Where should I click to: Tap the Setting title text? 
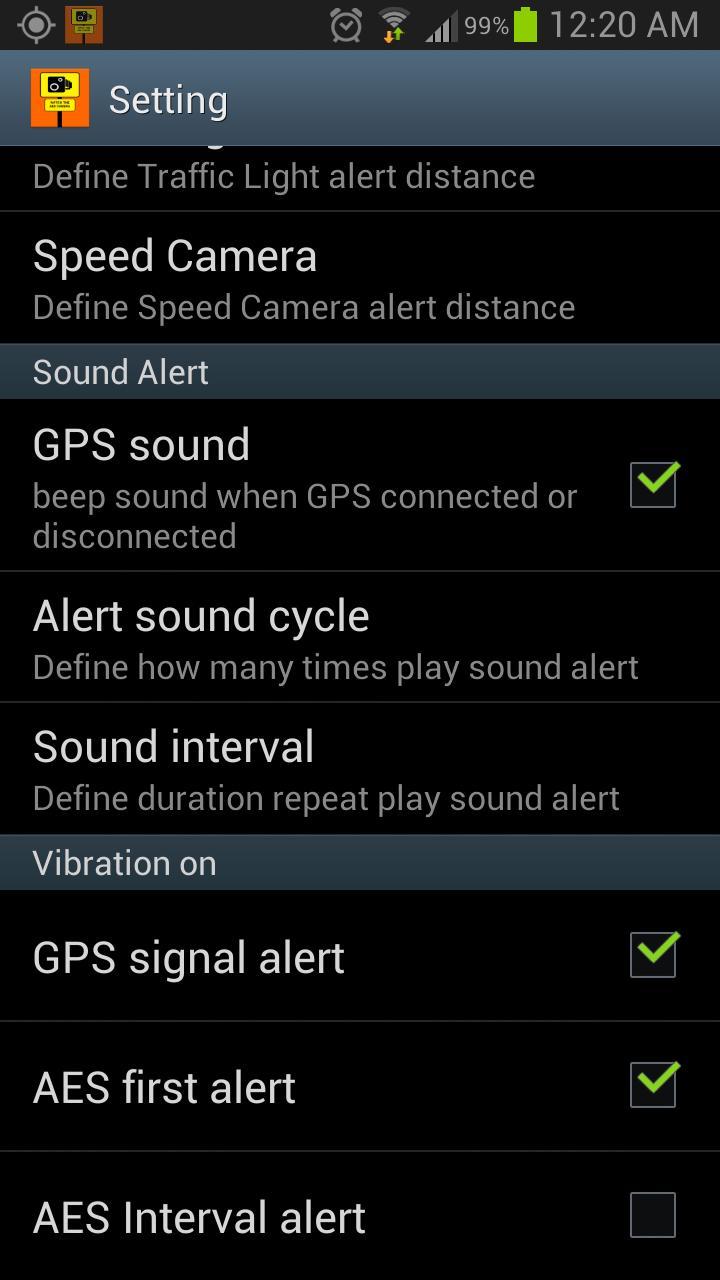pos(168,97)
